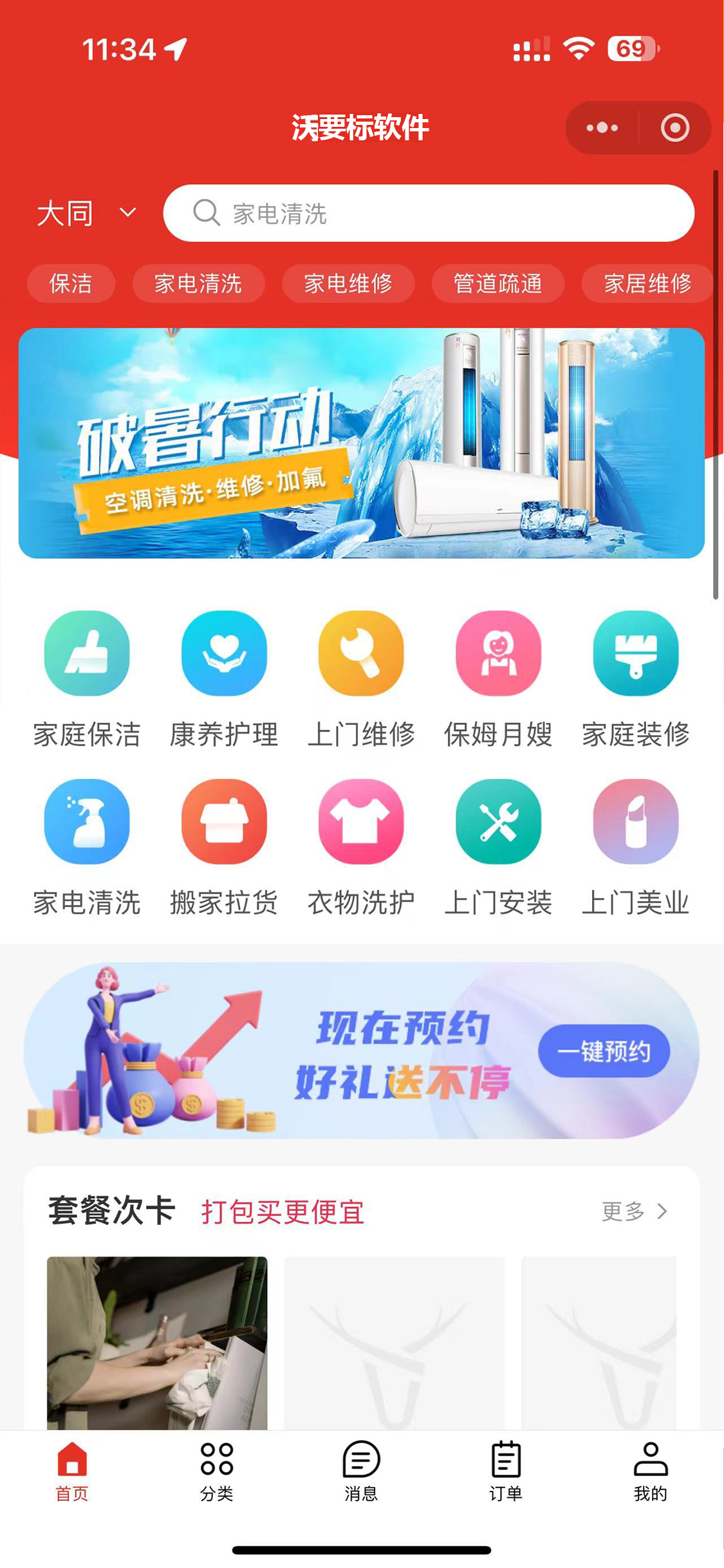Switch to the 分类 tab
The width and height of the screenshot is (724, 1568).
click(216, 1471)
